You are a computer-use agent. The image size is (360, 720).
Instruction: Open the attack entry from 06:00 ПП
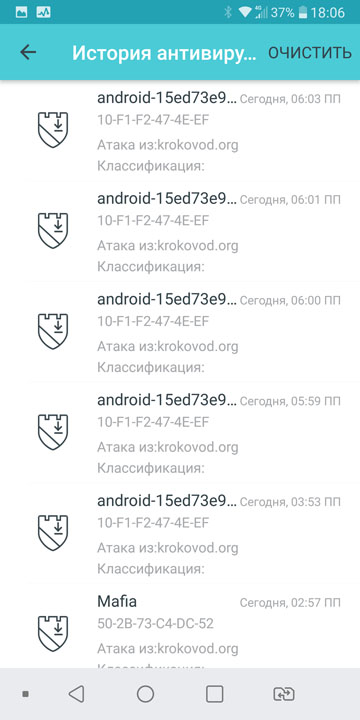(180, 332)
